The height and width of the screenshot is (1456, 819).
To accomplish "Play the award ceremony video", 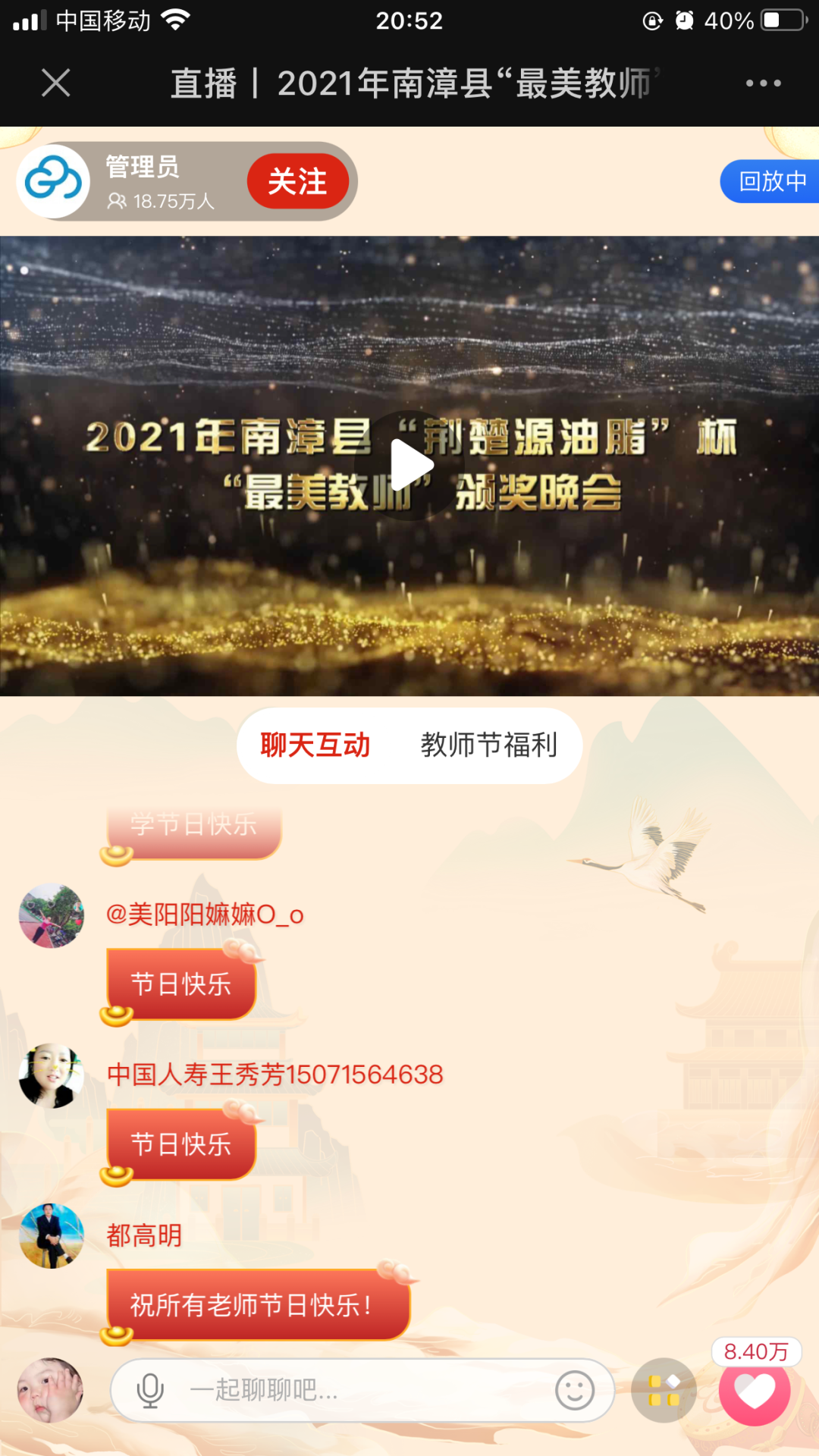I will (409, 465).
